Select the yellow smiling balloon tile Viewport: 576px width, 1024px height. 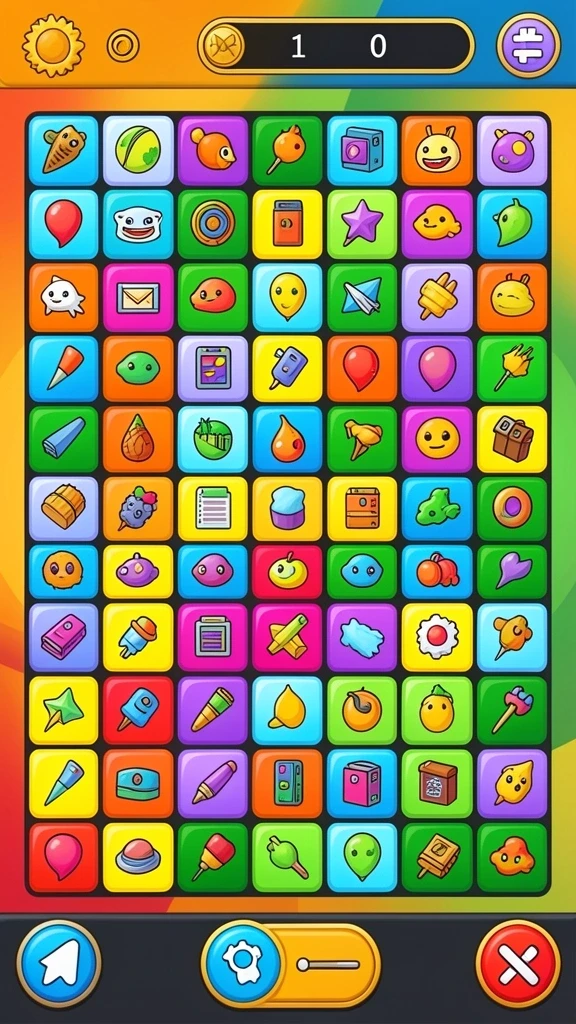[287, 298]
